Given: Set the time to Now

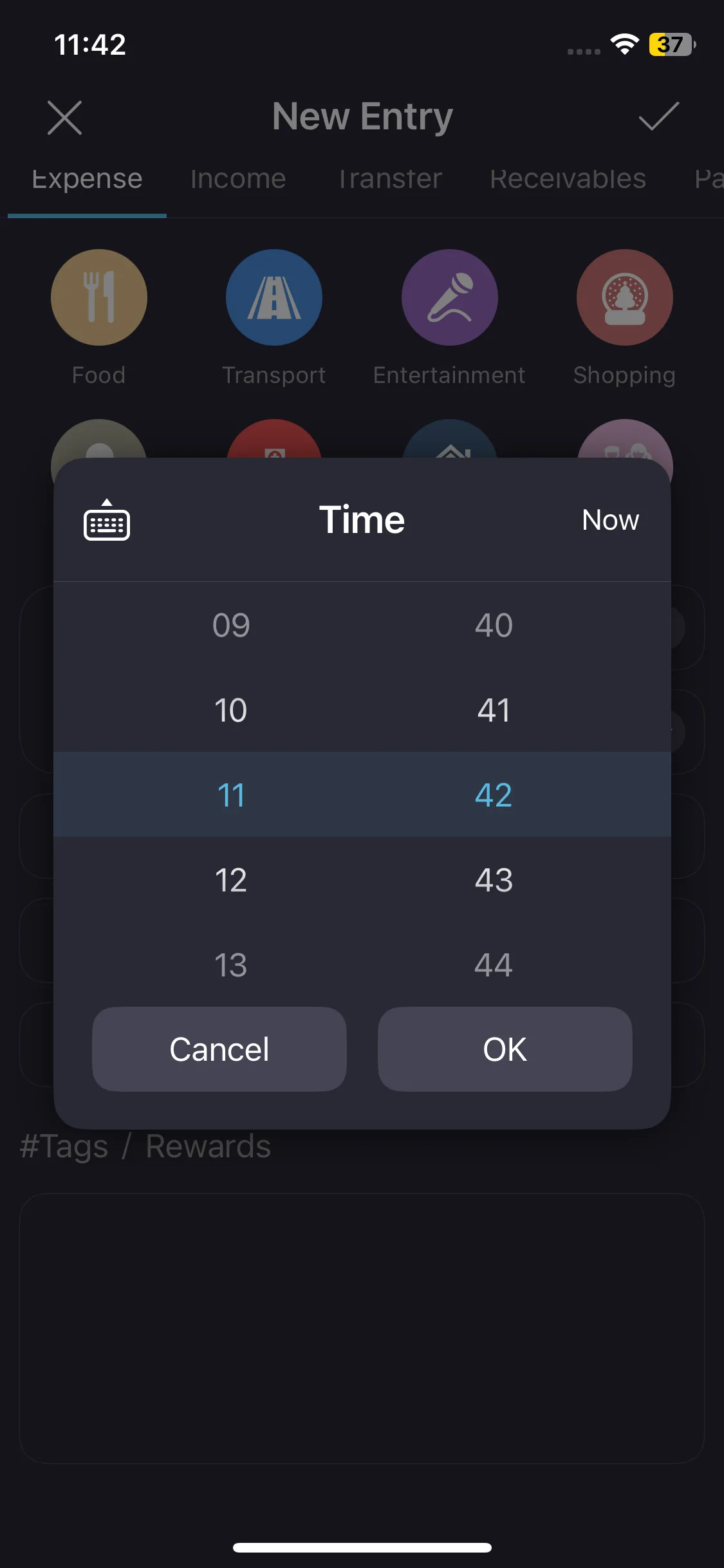Looking at the screenshot, I should coord(609,520).
